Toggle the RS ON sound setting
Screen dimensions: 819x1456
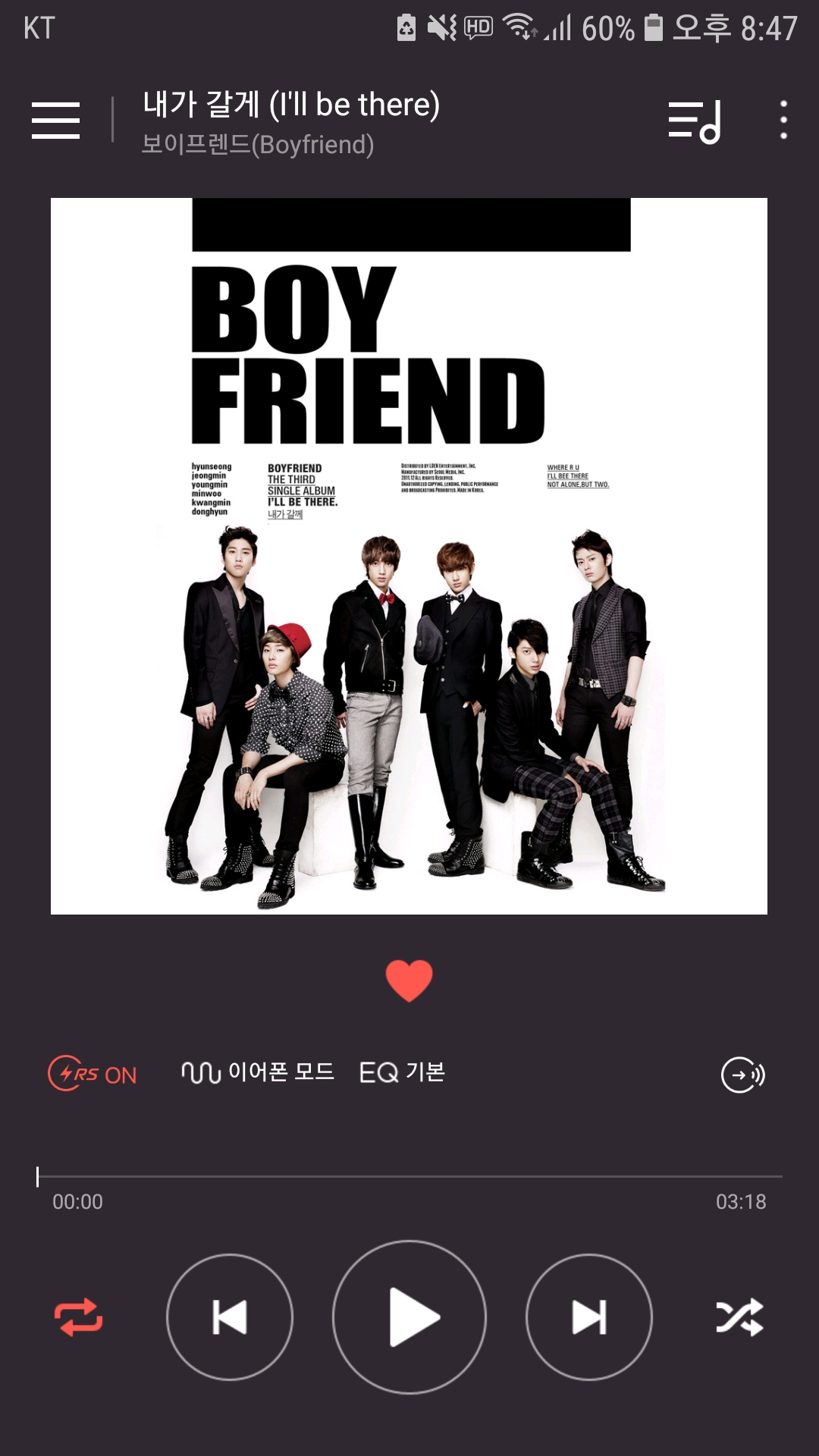(93, 1074)
